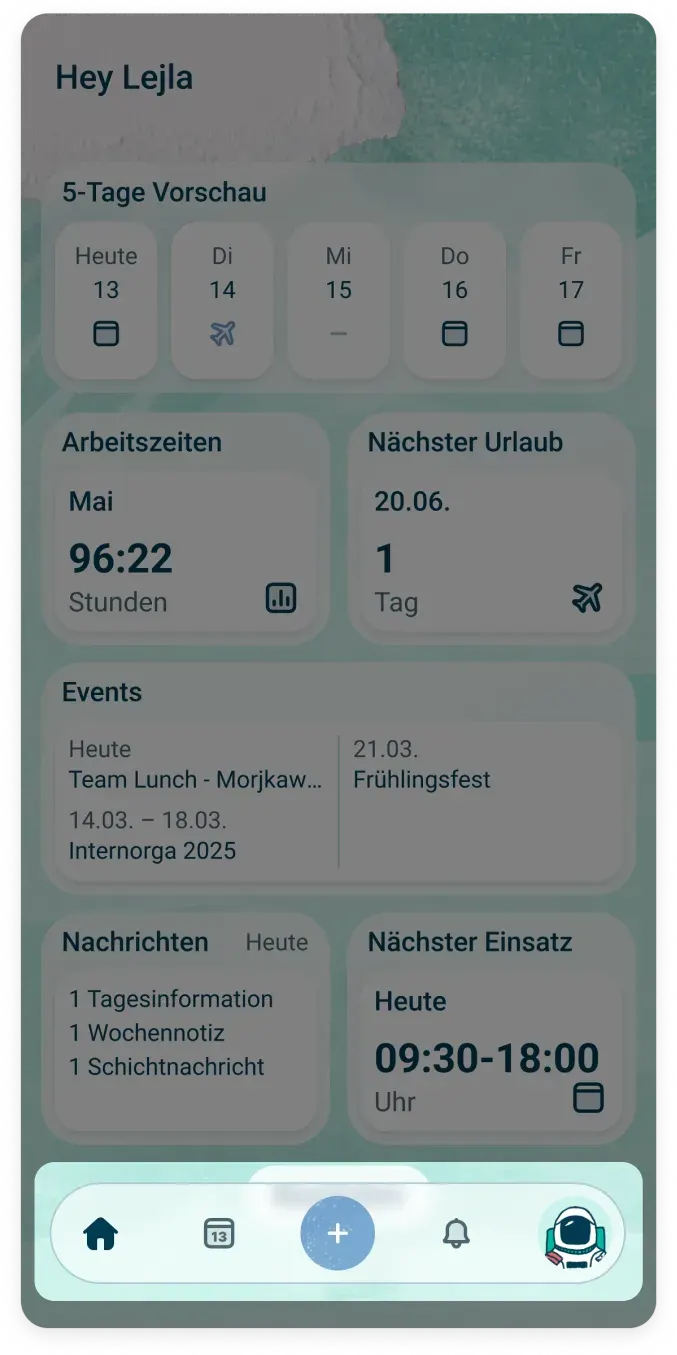
Task: Tap the blue plus button
Action: click(338, 1233)
